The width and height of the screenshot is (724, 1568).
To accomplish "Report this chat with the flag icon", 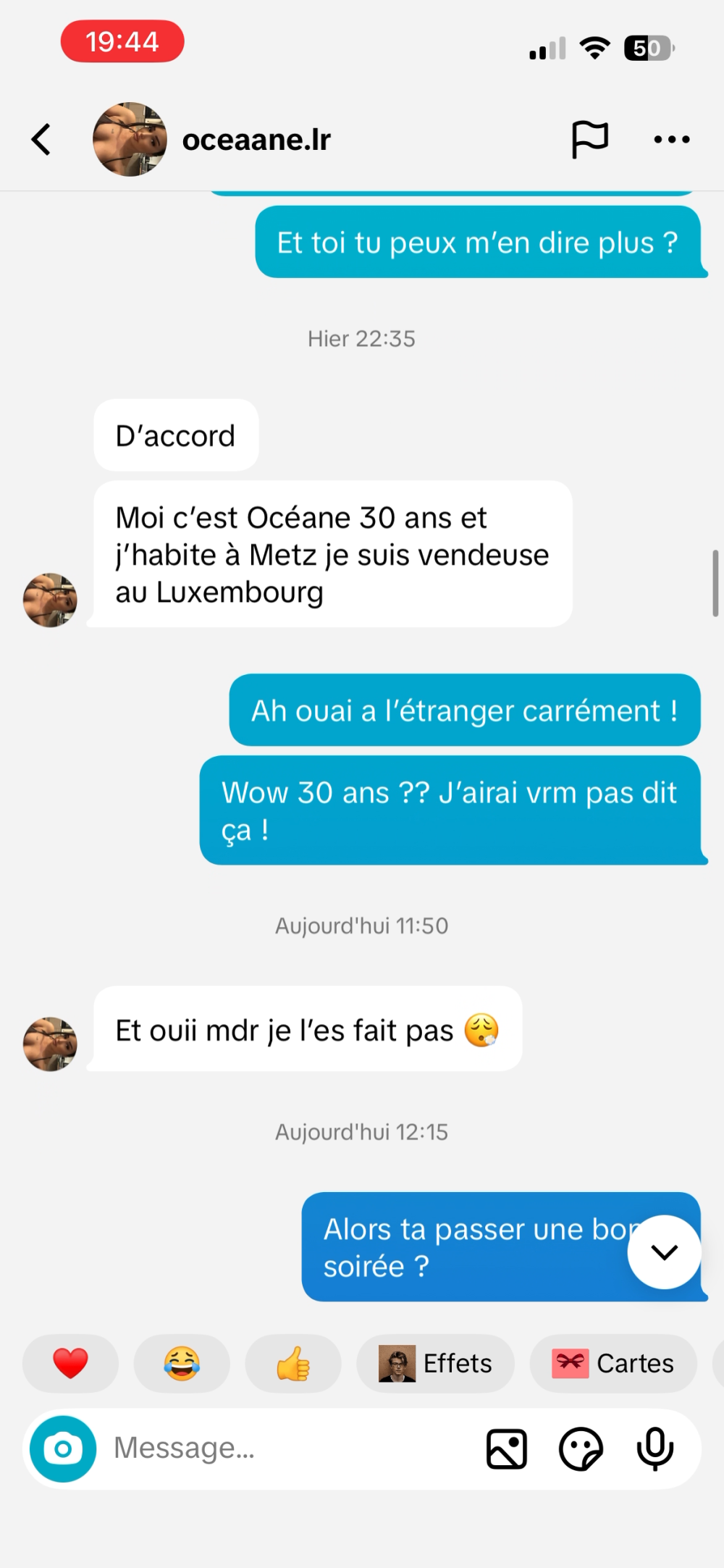I will 589,139.
